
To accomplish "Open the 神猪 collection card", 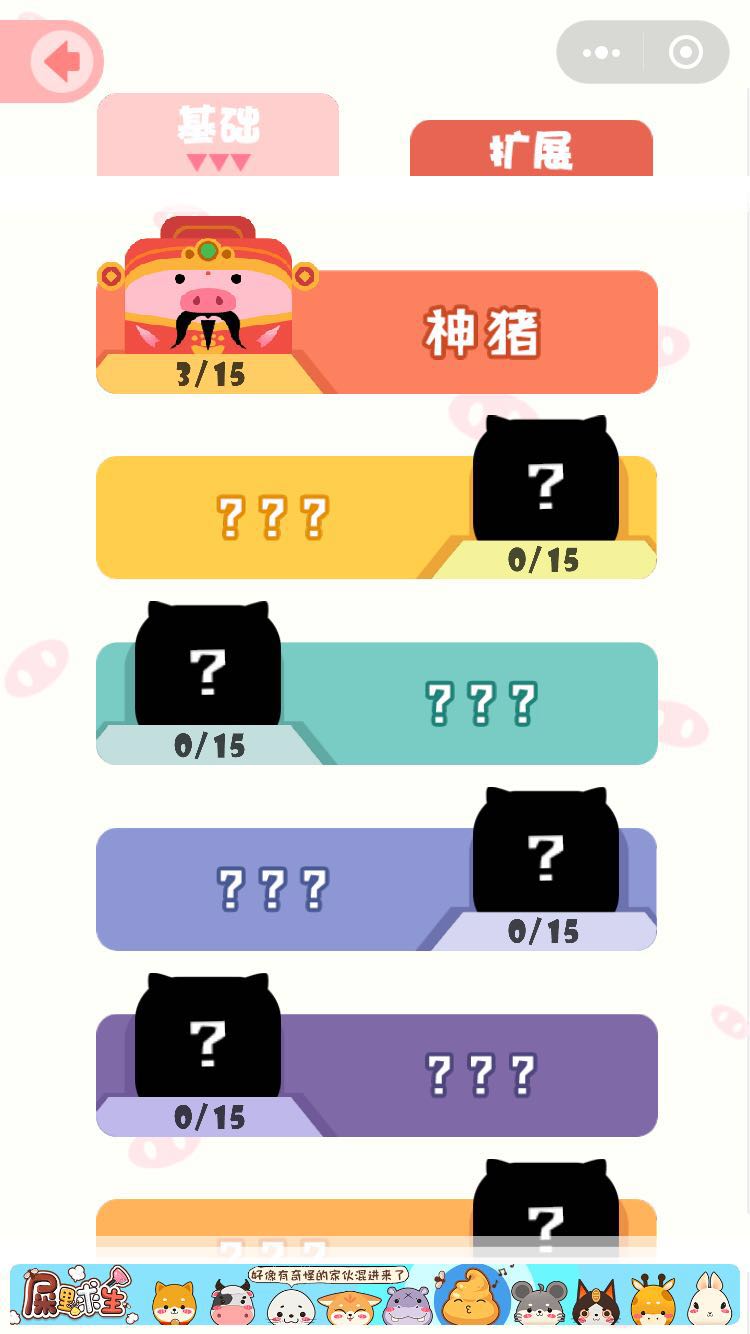I will [x=377, y=332].
